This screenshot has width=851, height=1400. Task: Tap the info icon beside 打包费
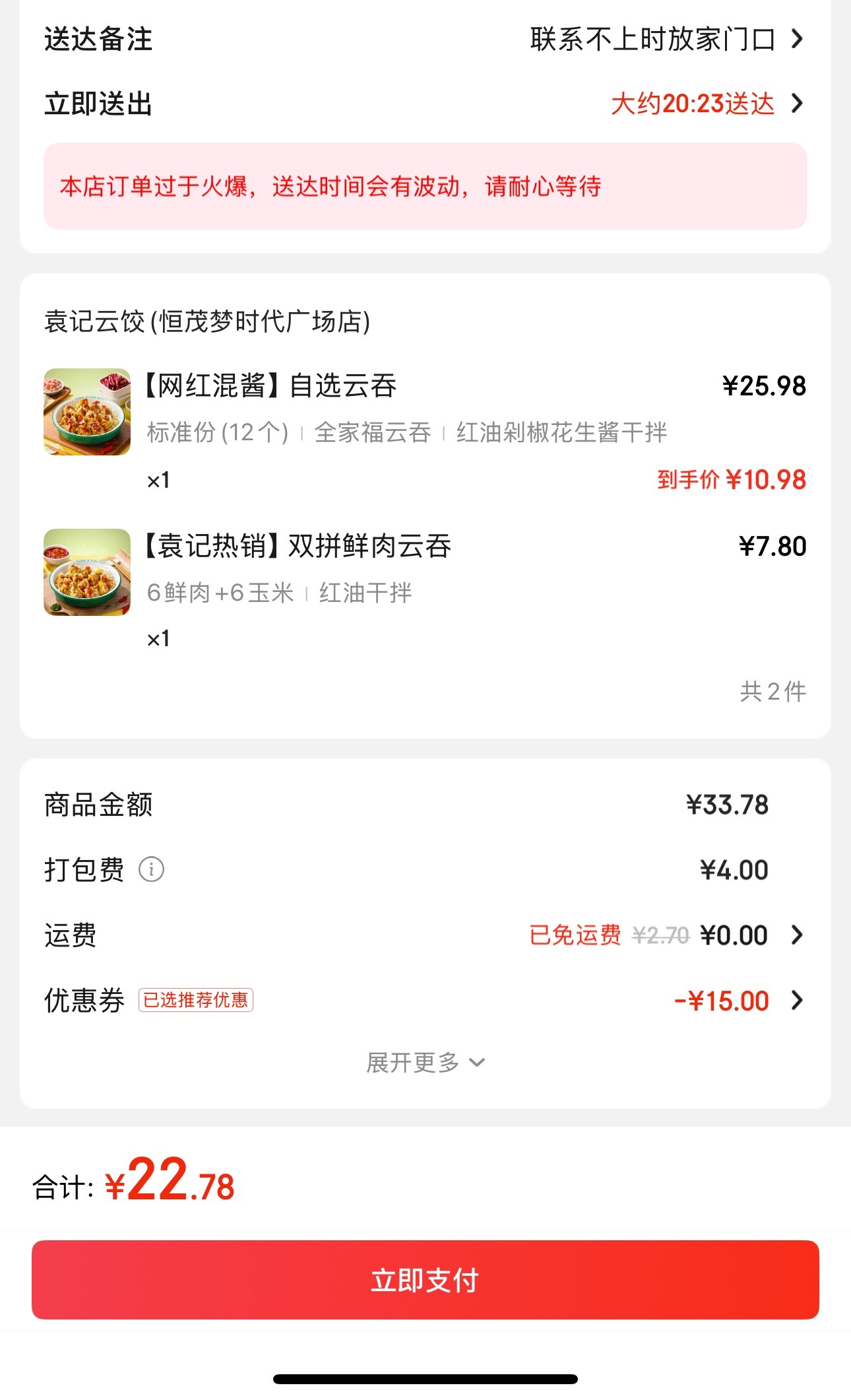[x=151, y=869]
